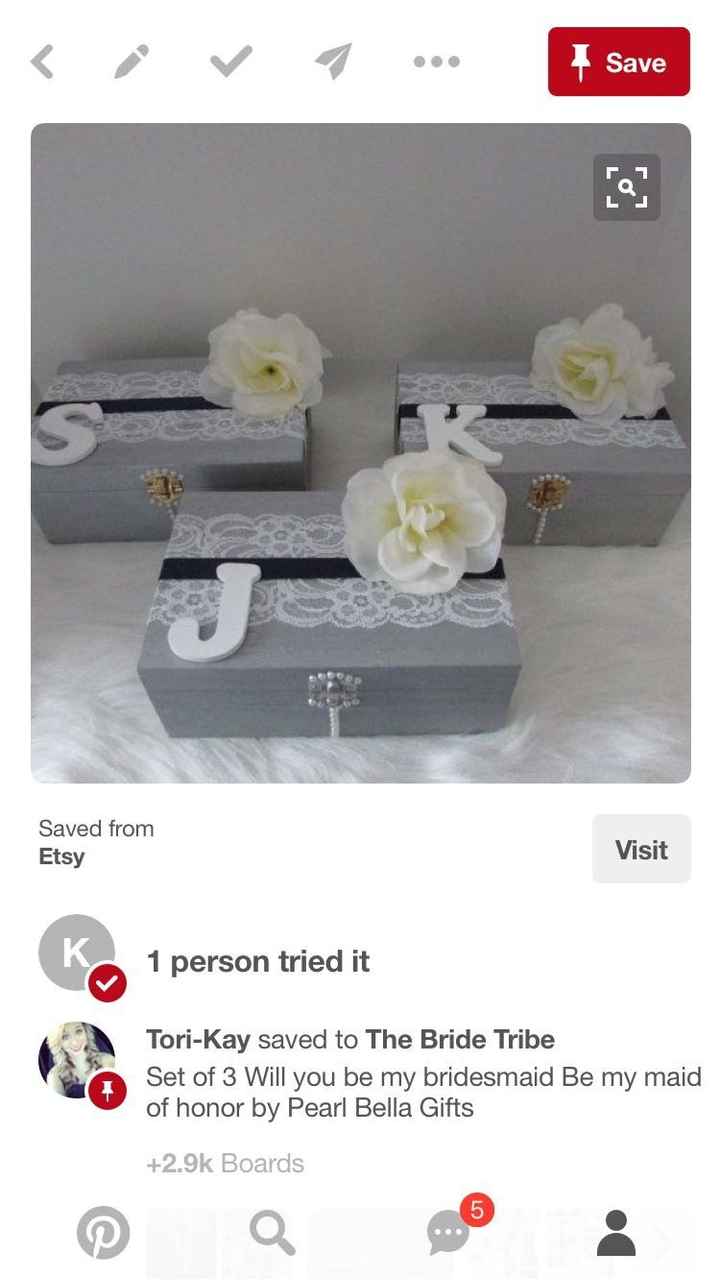This screenshot has height=1280, width=720.
Task: Expand the +2.9k Boards list
Action: pos(225,1163)
